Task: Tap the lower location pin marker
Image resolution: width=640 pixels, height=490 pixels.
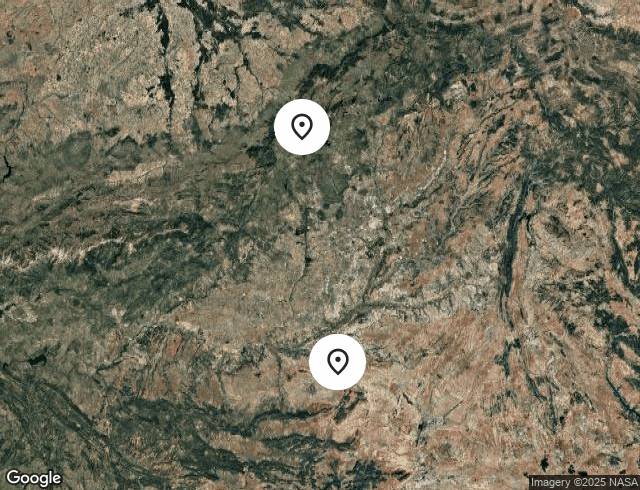Action: (x=337, y=362)
